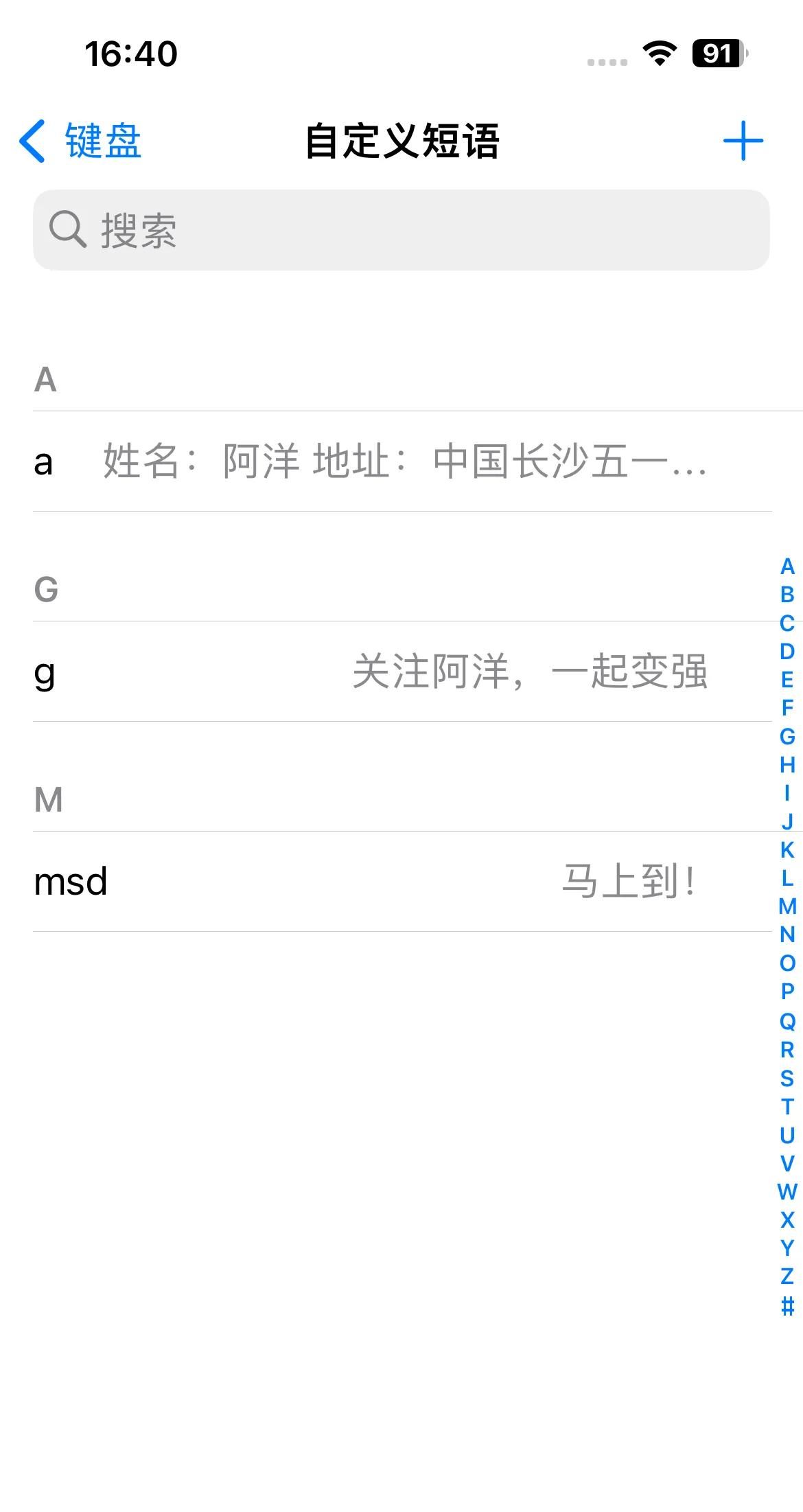Tap the G section header
This screenshot has height=1512, width=803.
[x=45, y=587]
